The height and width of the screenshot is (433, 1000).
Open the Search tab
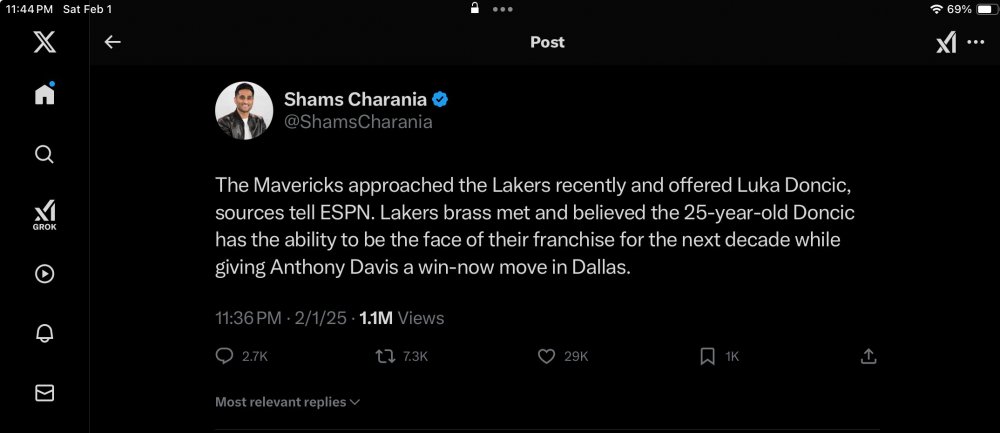44,154
